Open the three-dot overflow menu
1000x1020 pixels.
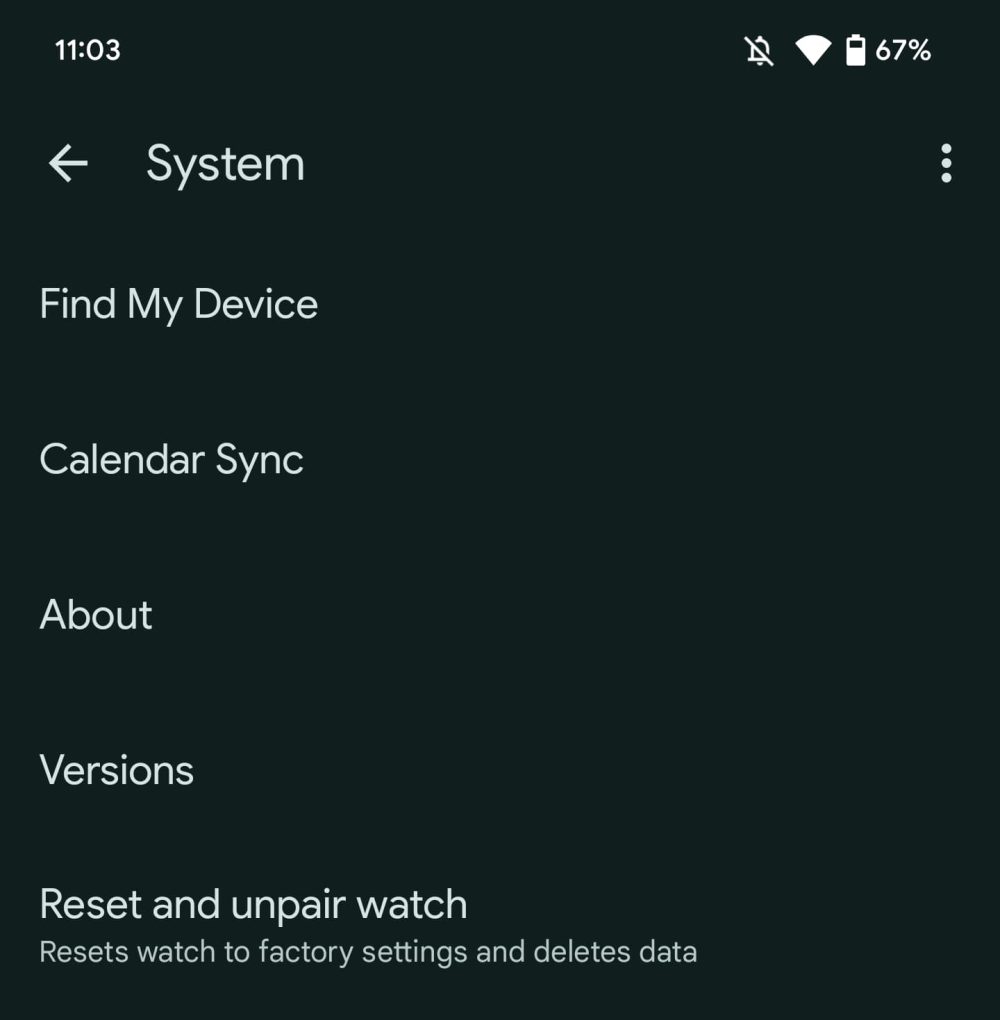point(945,163)
